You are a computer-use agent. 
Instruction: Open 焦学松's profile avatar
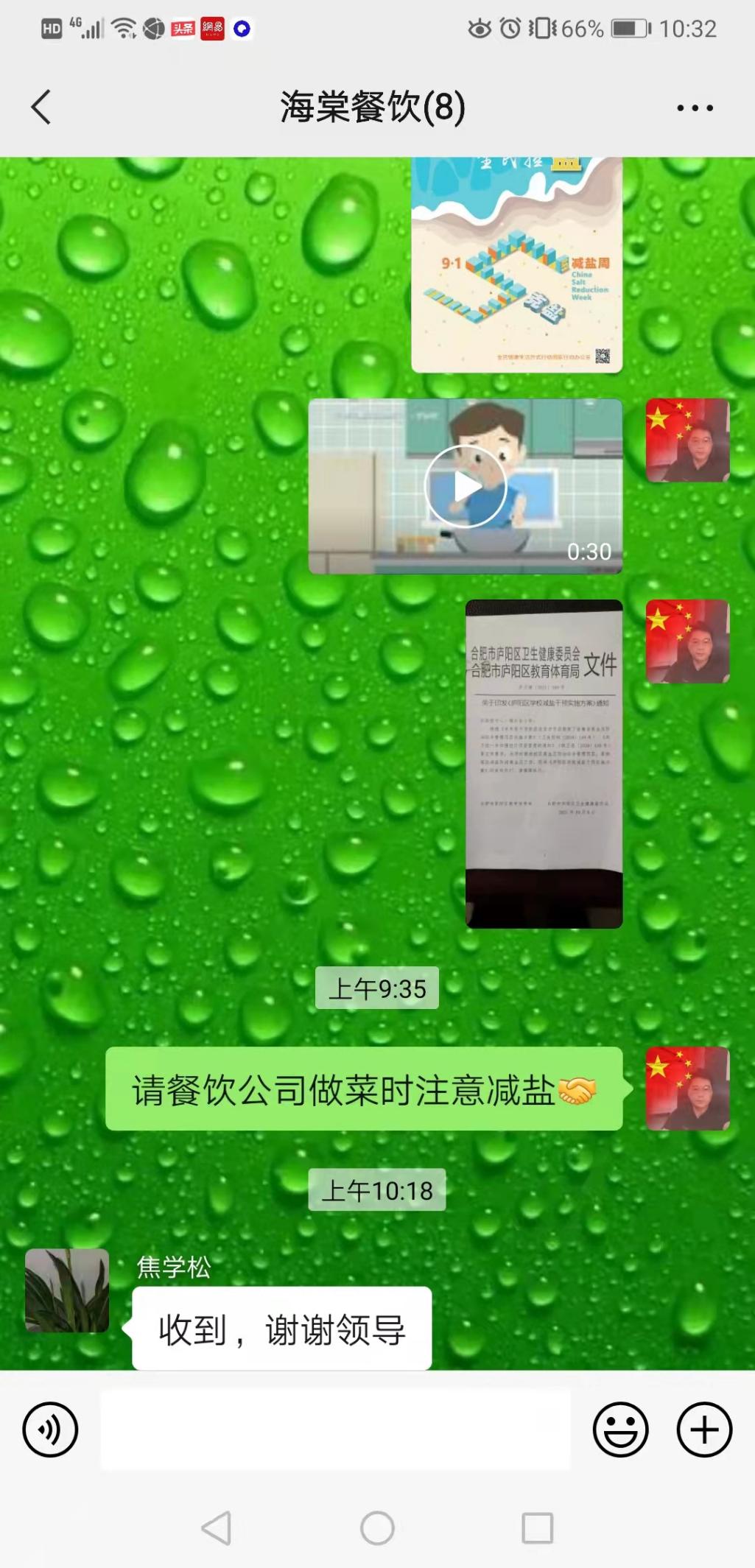click(67, 1290)
